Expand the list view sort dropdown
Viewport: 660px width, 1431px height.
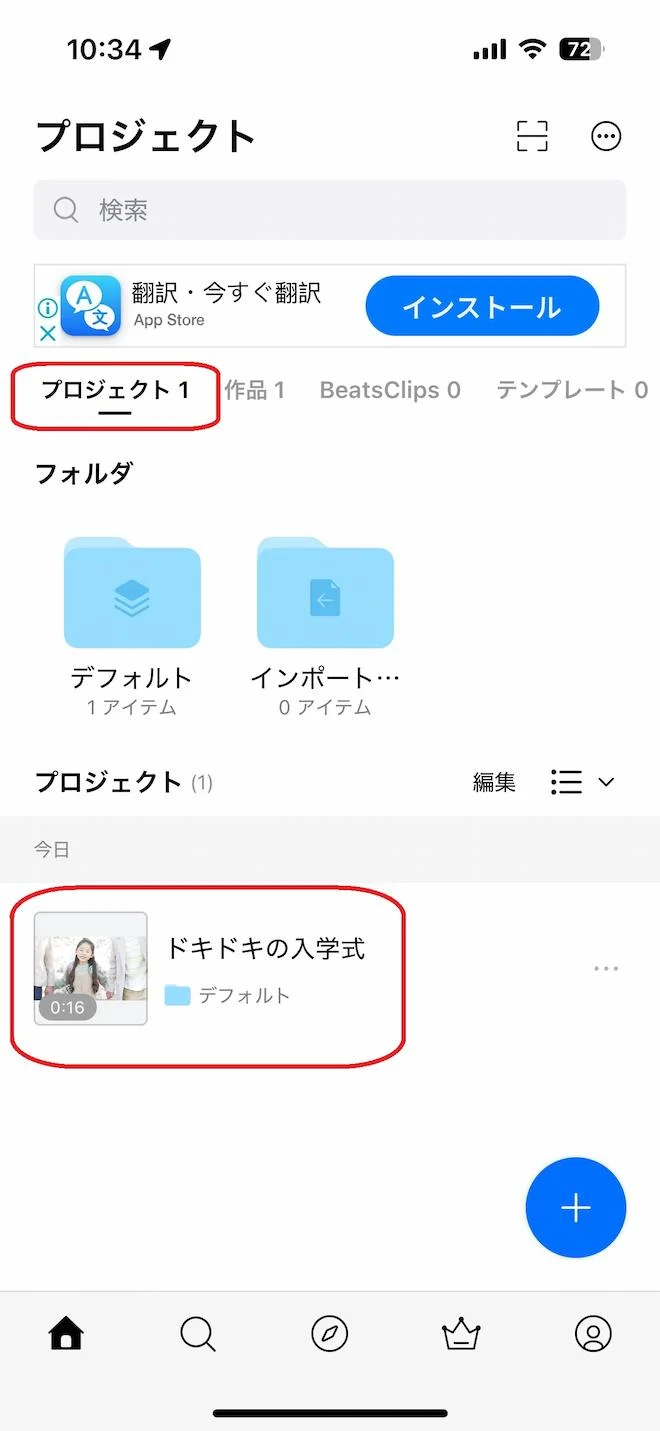(583, 782)
